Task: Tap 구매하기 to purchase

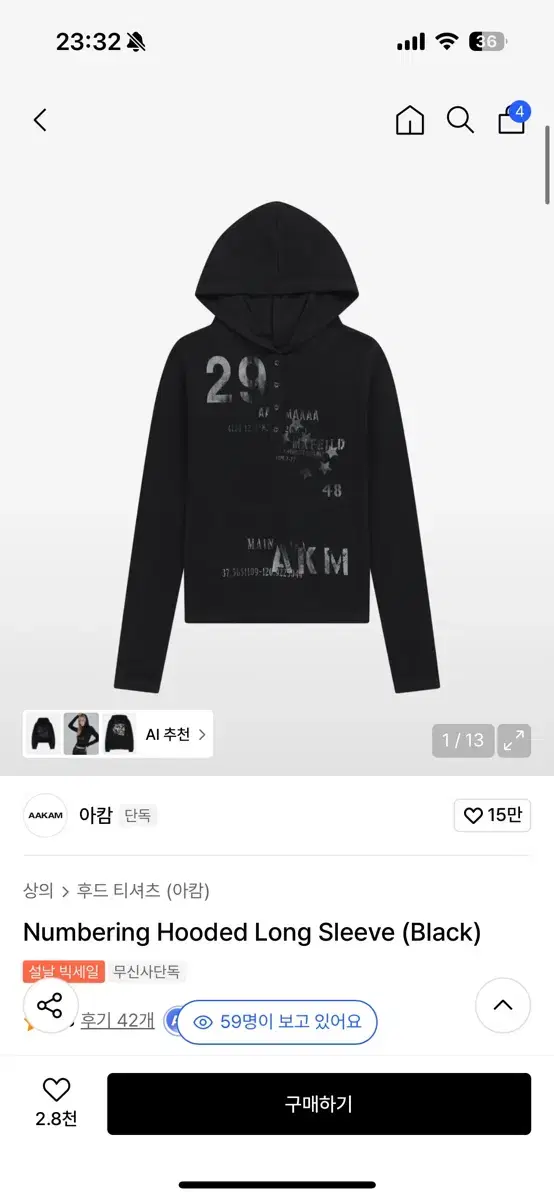Action: [x=319, y=1104]
